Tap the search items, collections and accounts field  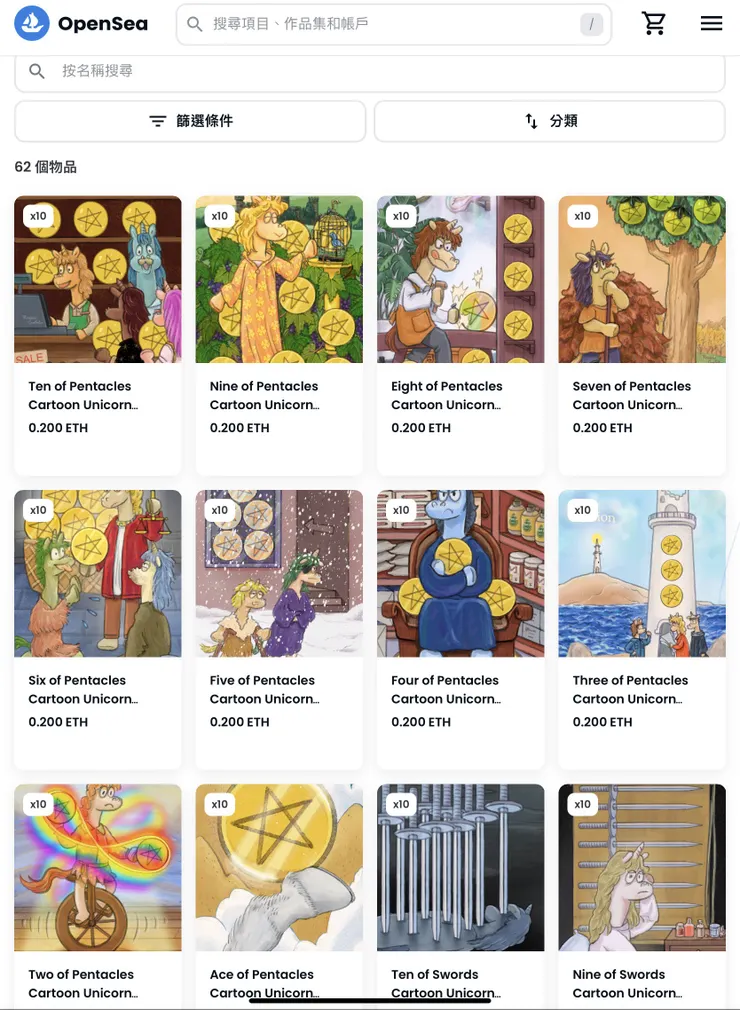pos(390,24)
